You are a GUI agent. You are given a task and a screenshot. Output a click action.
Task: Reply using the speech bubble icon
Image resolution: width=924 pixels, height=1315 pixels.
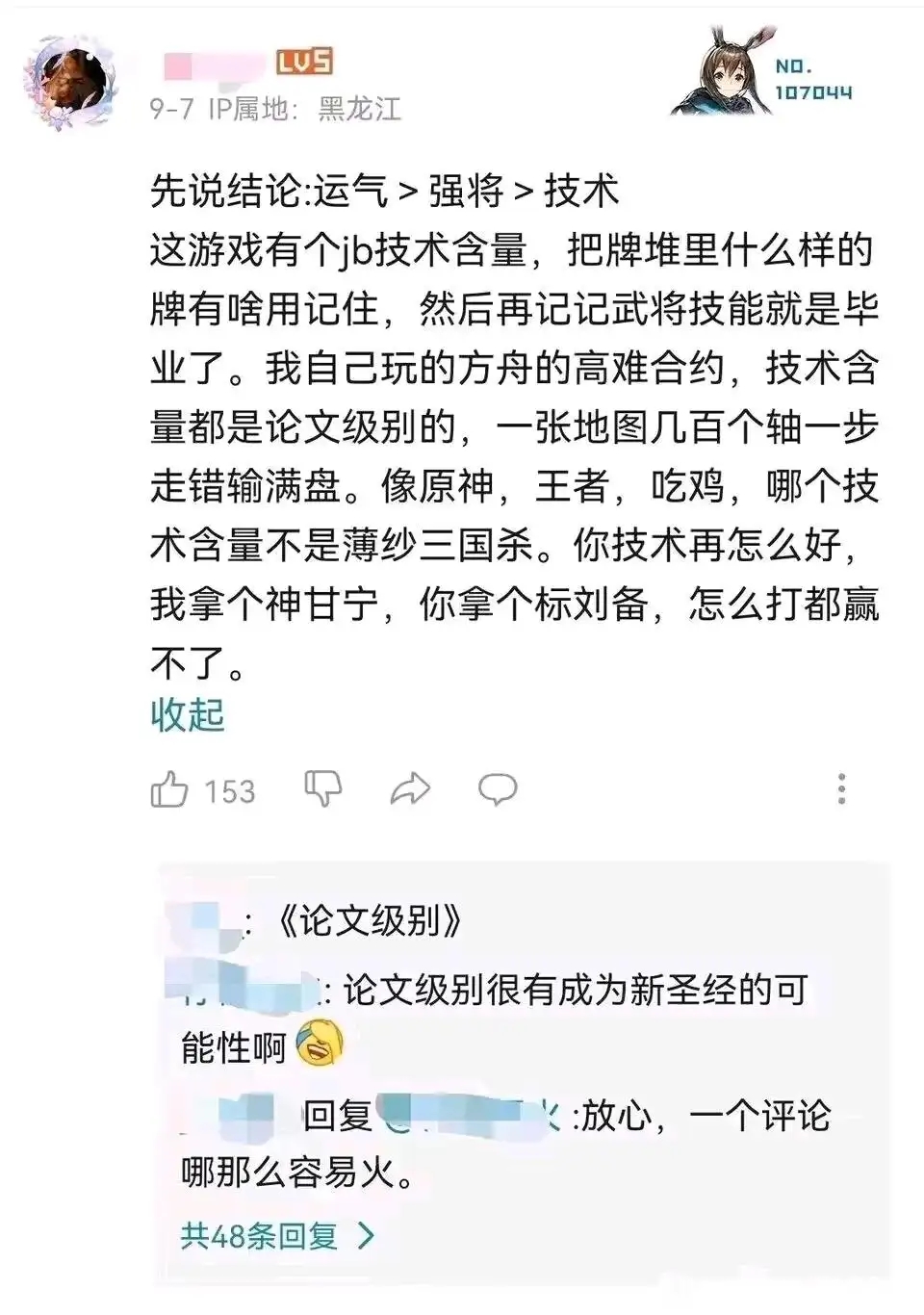click(498, 788)
